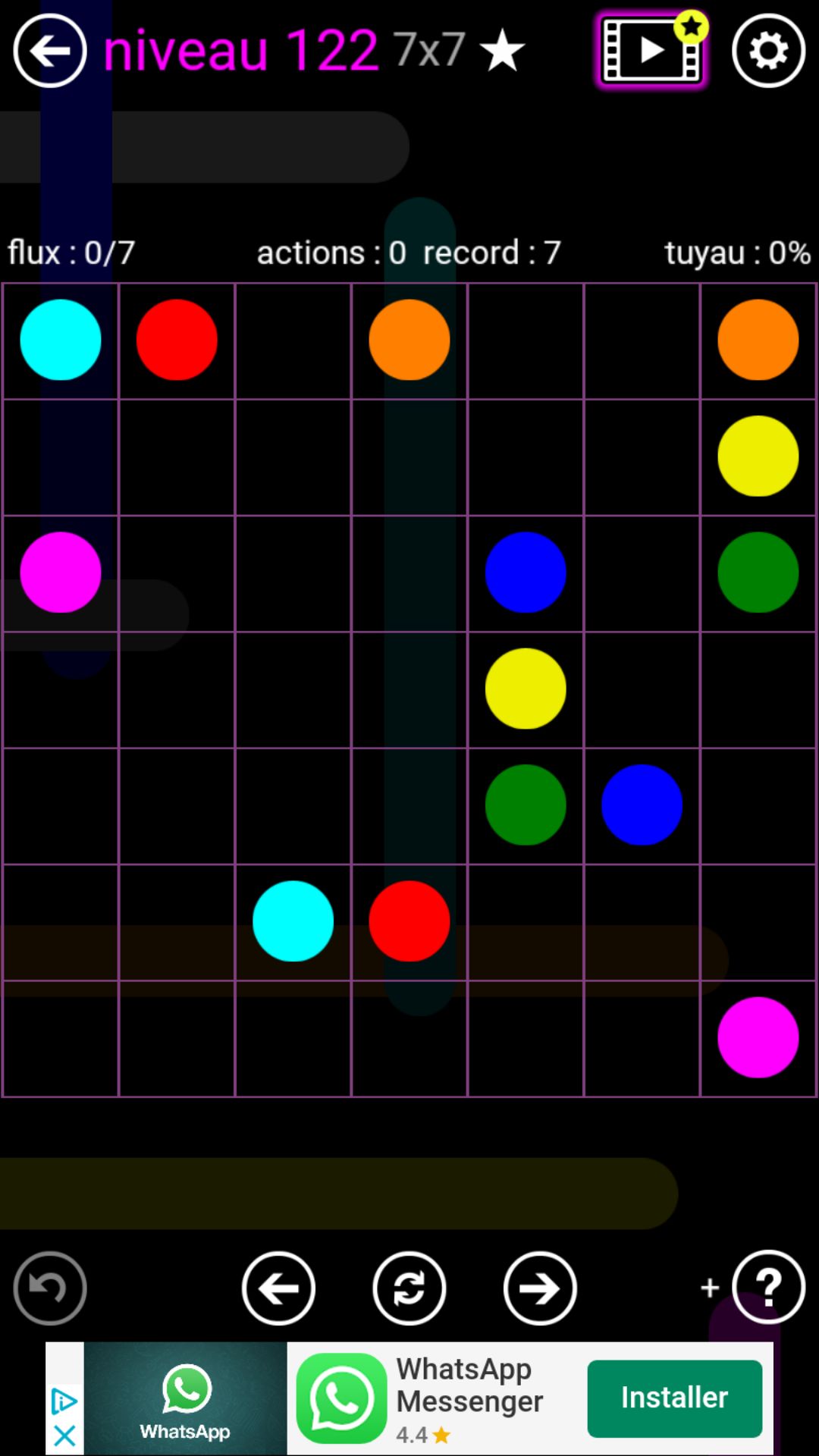Select the green dot beside the blue dot

coord(526,805)
